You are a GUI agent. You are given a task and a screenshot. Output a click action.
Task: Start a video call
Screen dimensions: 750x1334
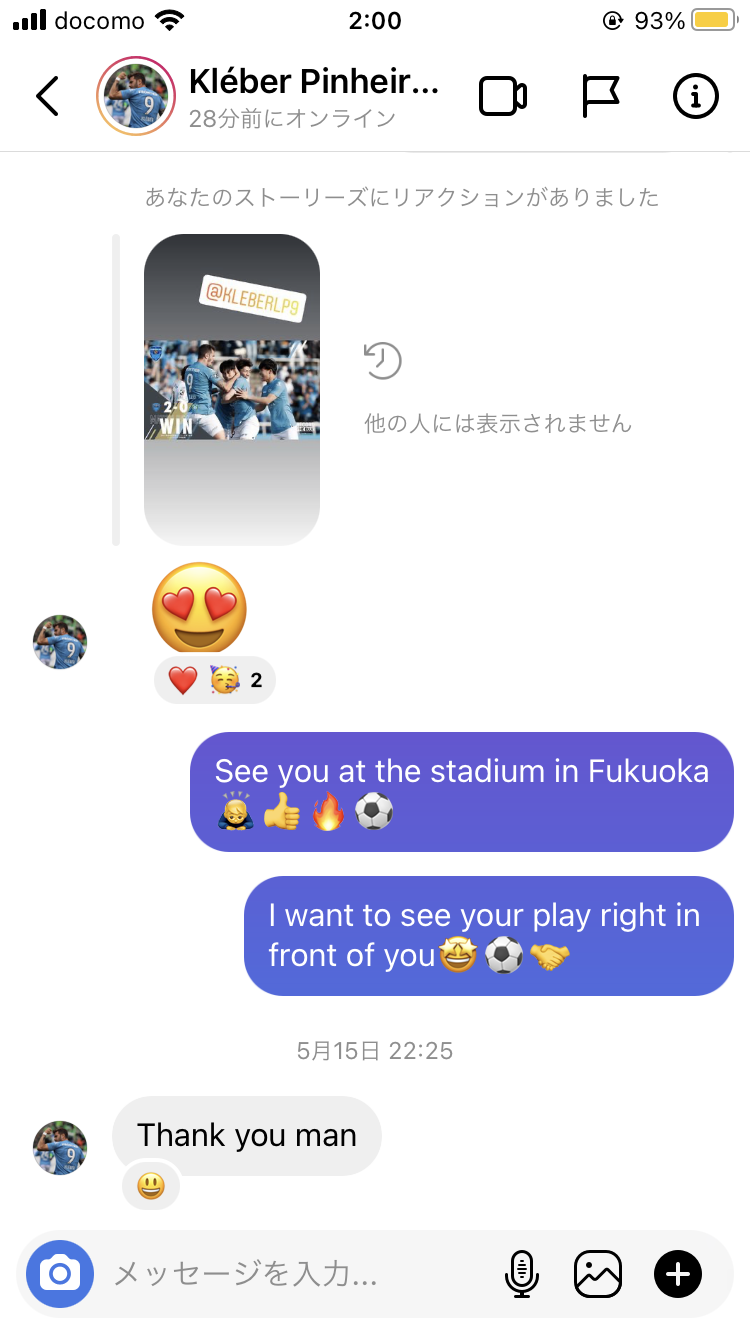point(502,96)
